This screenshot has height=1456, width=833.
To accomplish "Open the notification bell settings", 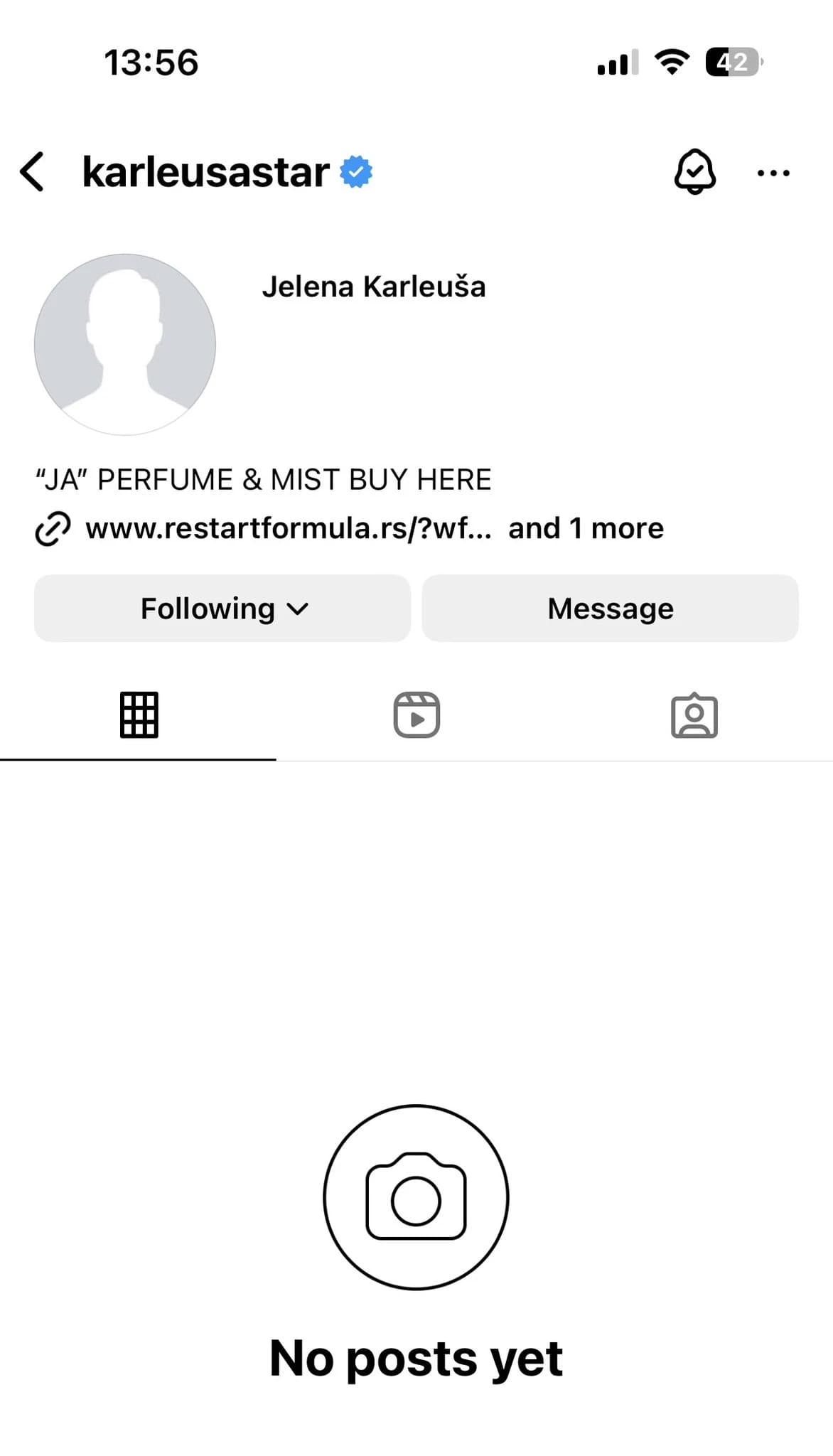I will point(694,172).
